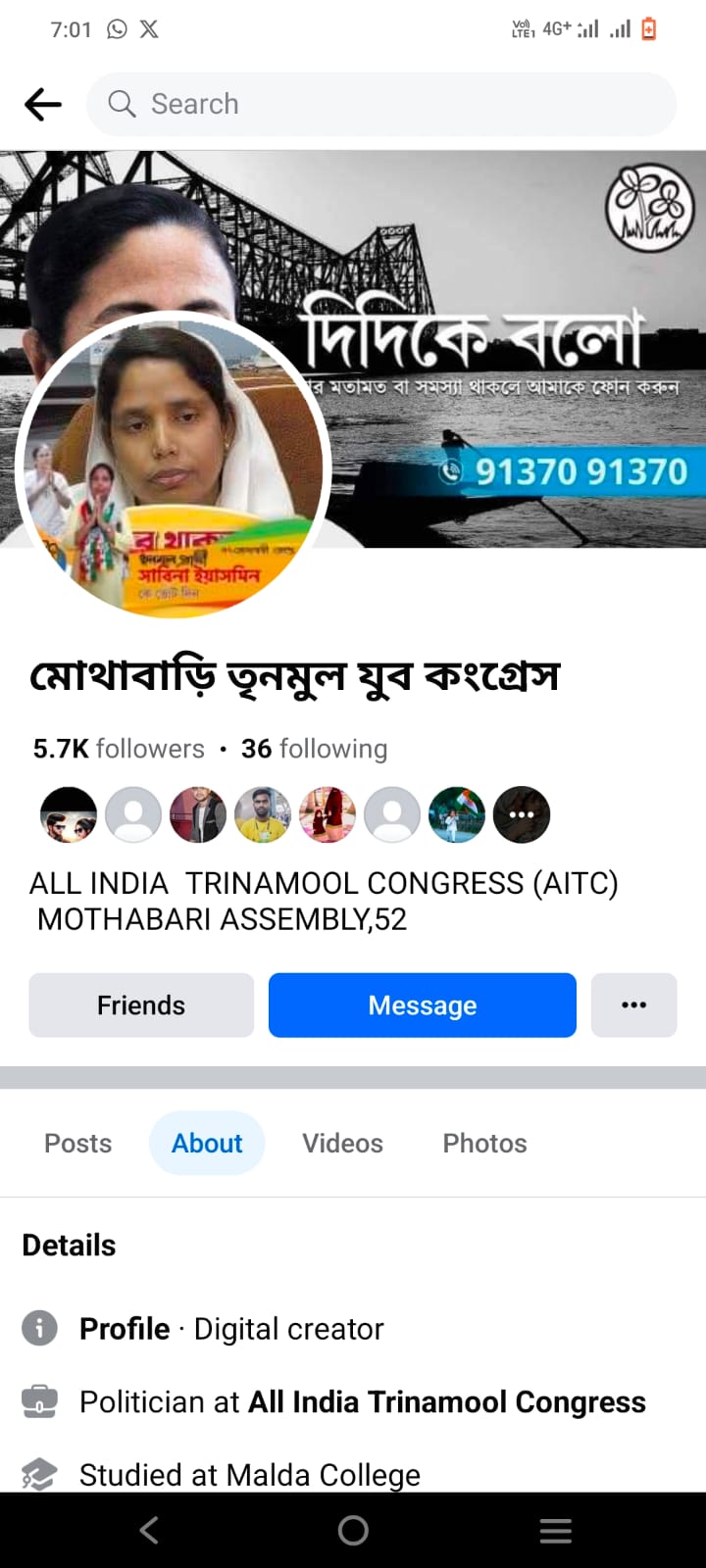Open All India Trinamool Congress page link
The height and width of the screenshot is (1568, 706).
point(447,1402)
